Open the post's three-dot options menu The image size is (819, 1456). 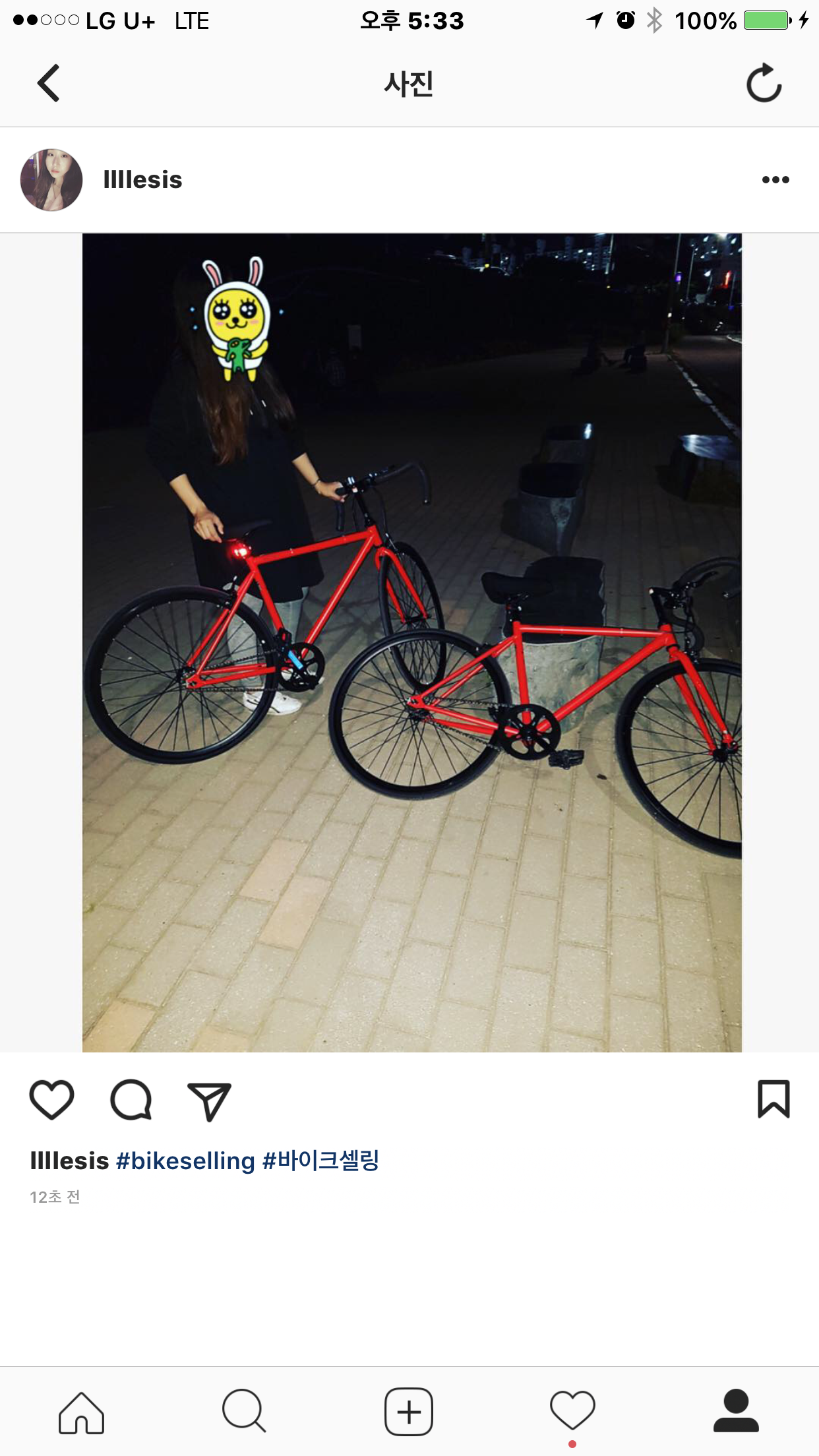pos(775,180)
